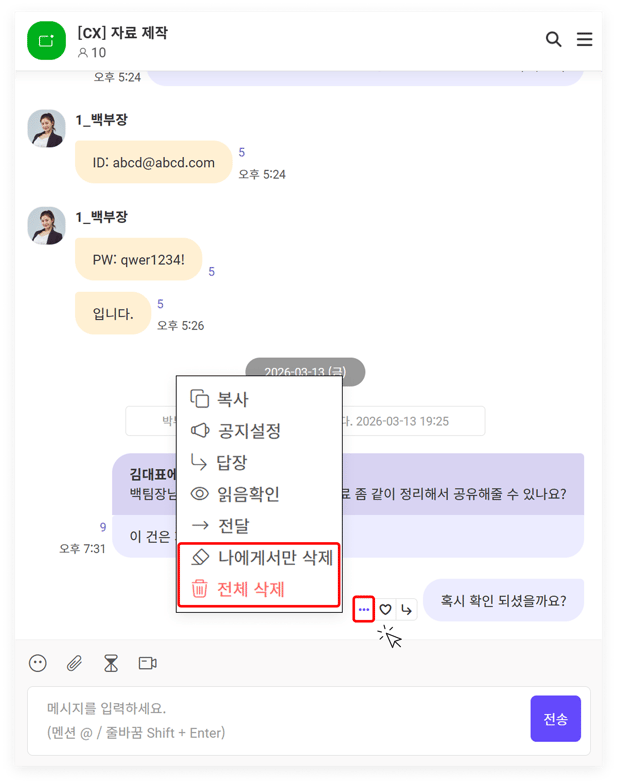This screenshot has width=617, height=784.
Task: Open the emoji picker
Action: tap(38, 663)
